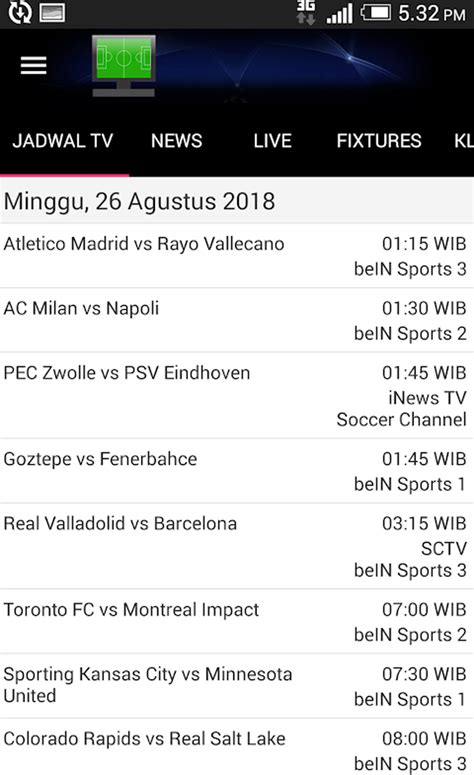Open AC Milan vs Napoli match
The width and height of the screenshot is (474, 775).
pyautogui.click(x=237, y=320)
